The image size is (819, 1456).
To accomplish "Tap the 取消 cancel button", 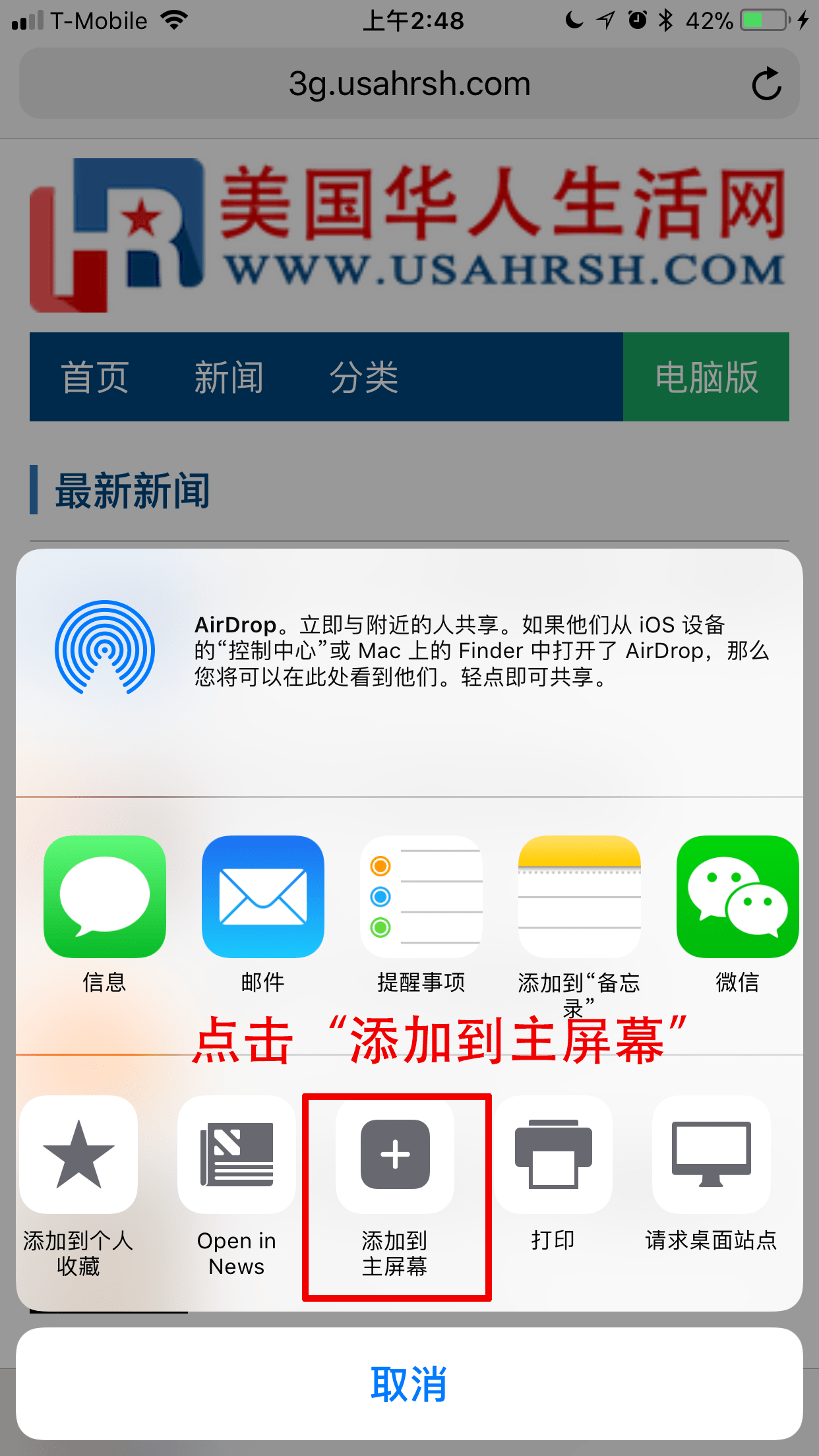I will click(409, 1383).
